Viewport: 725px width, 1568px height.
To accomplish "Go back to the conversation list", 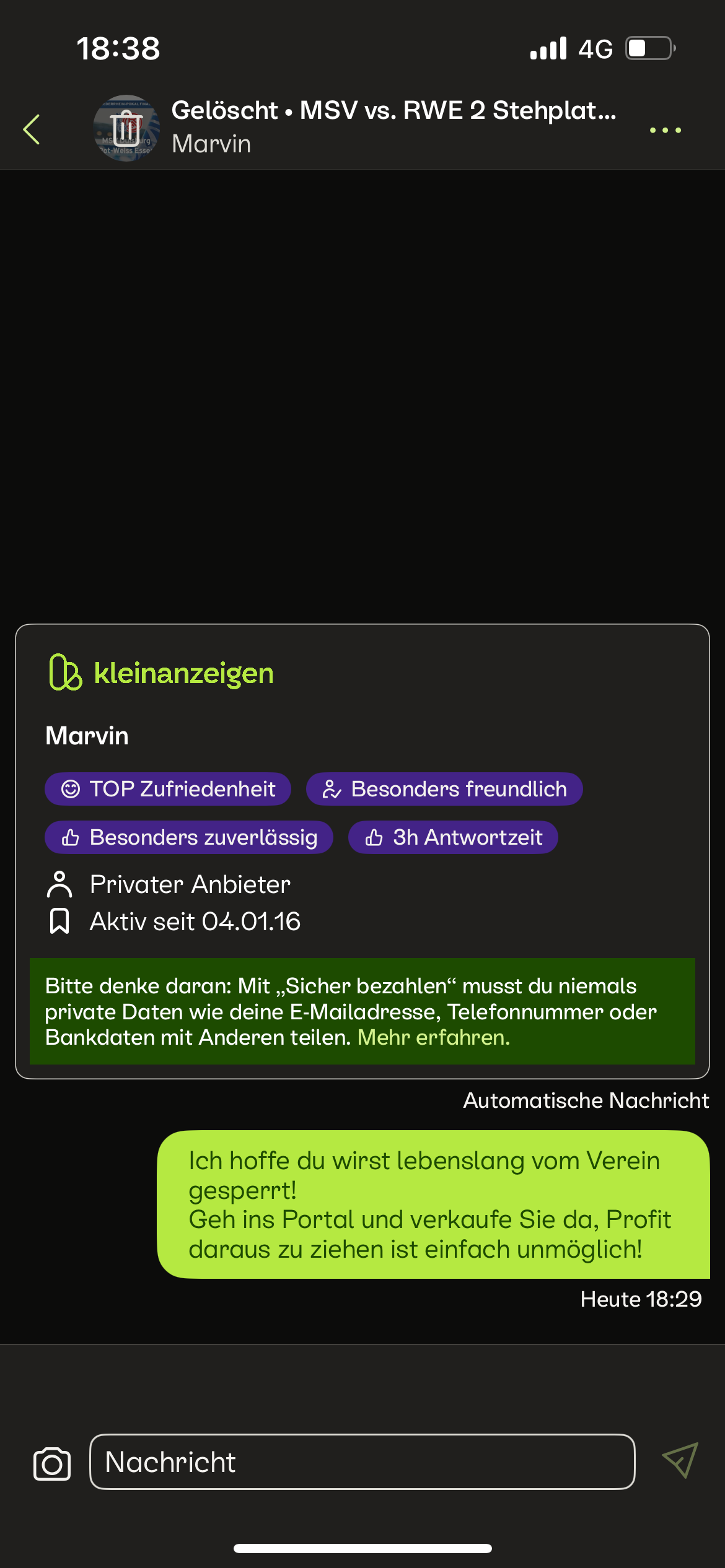I will [32, 129].
